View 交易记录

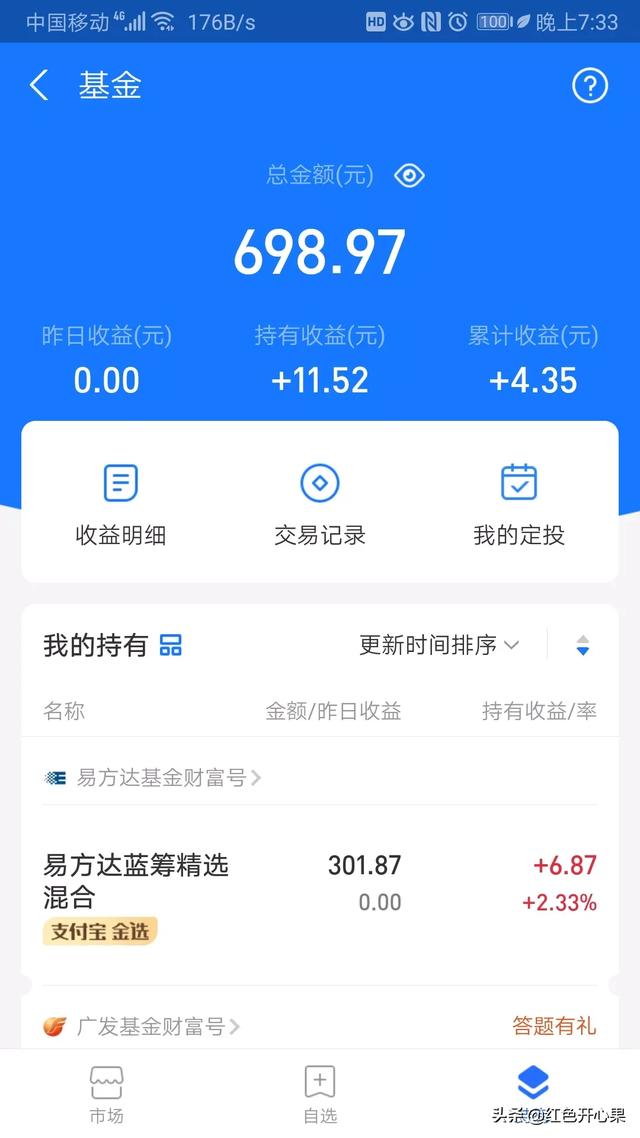(320, 504)
